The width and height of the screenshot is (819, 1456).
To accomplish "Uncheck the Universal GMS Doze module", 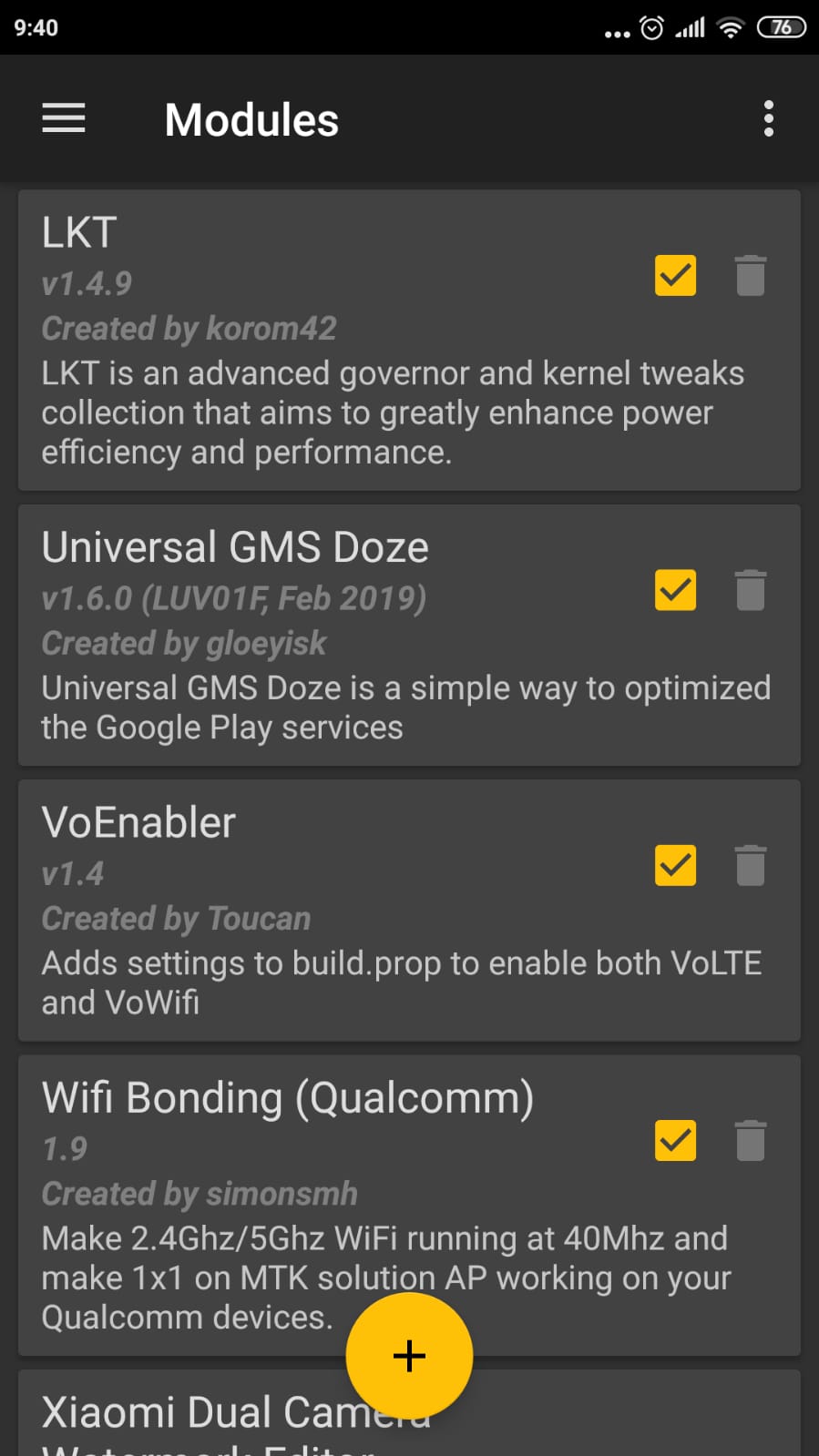I will (x=675, y=590).
